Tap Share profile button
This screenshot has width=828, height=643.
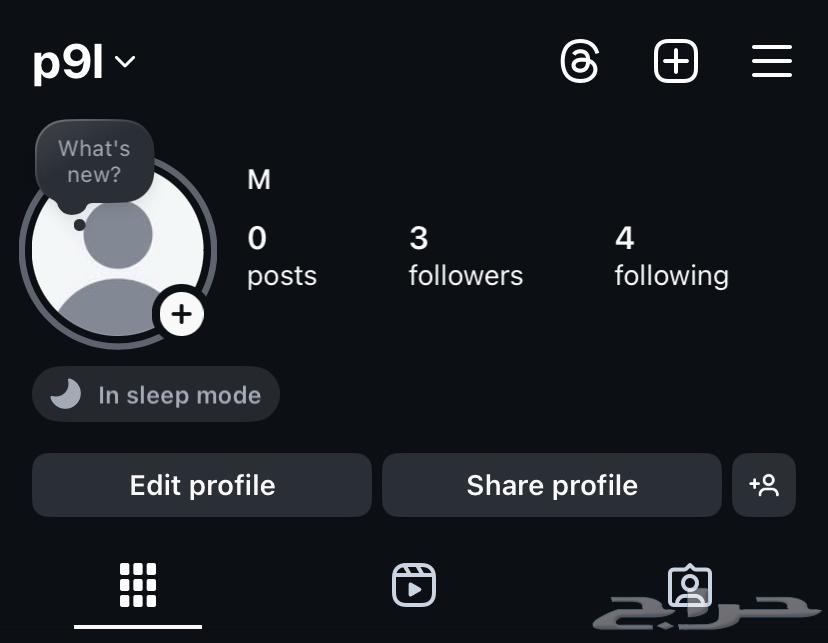coord(551,485)
